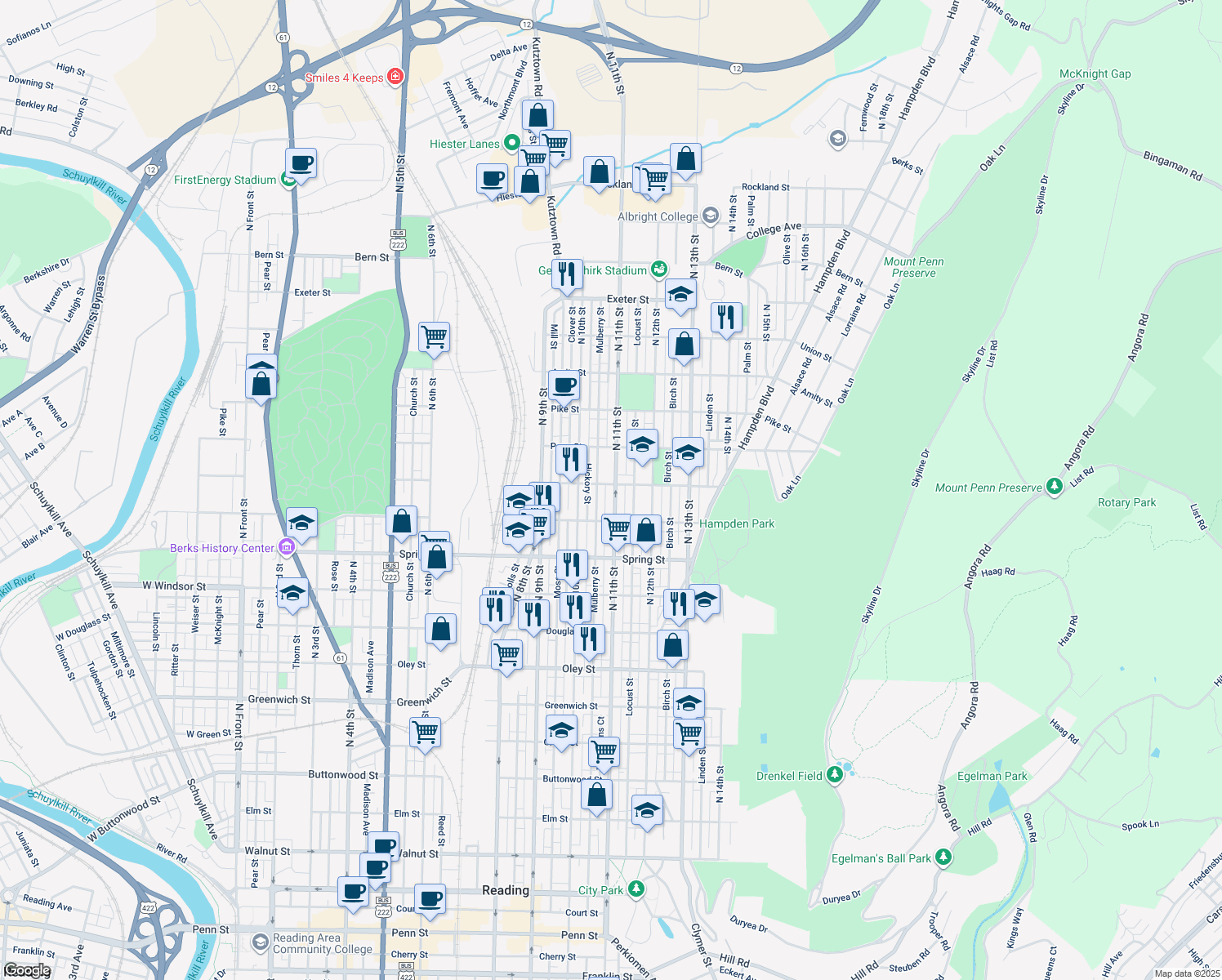Open the Mount Penn Preserve park pin
Image resolution: width=1222 pixels, height=980 pixels.
coord(1055,487)
